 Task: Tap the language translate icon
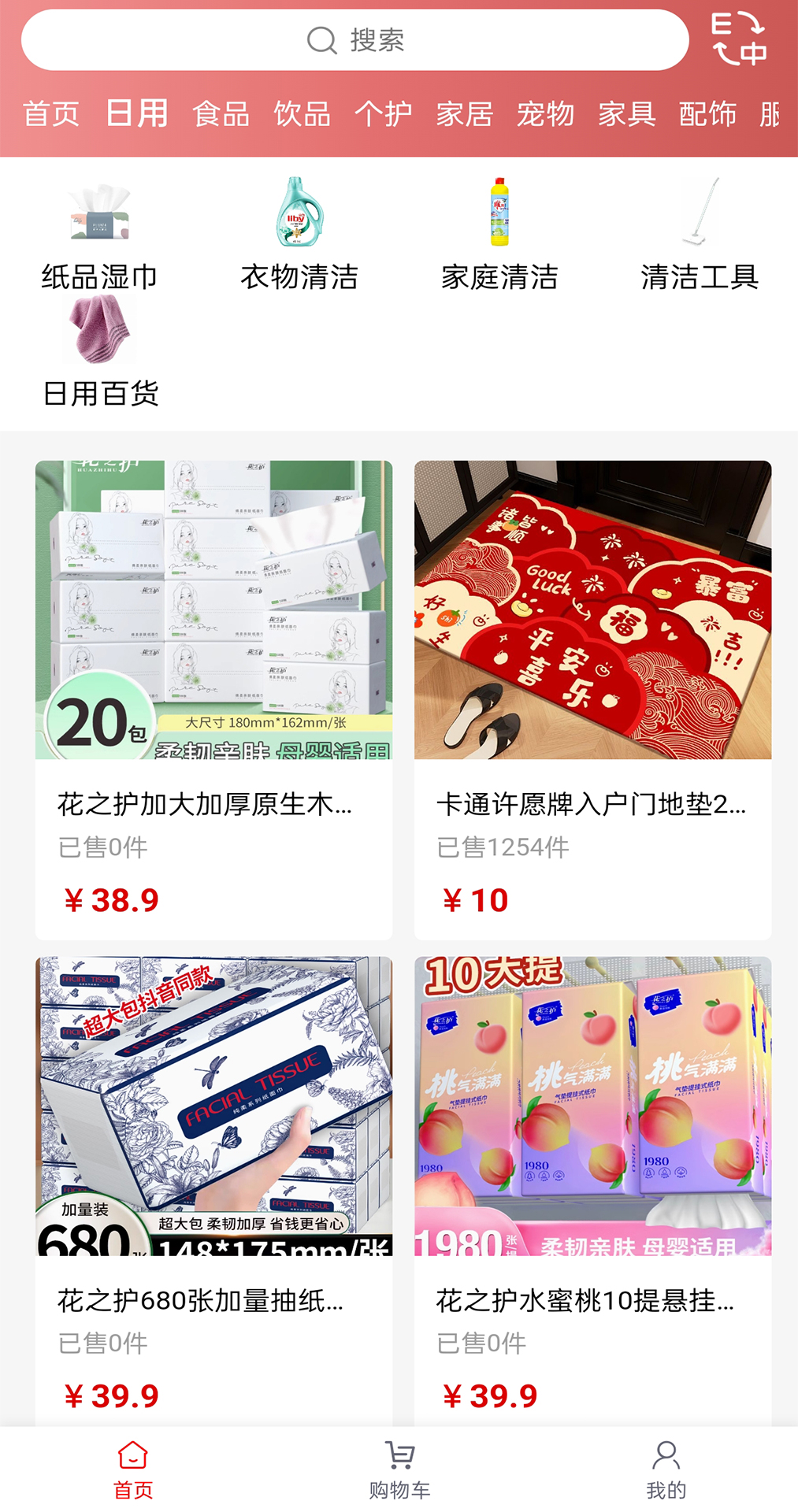tap(738, 39)
